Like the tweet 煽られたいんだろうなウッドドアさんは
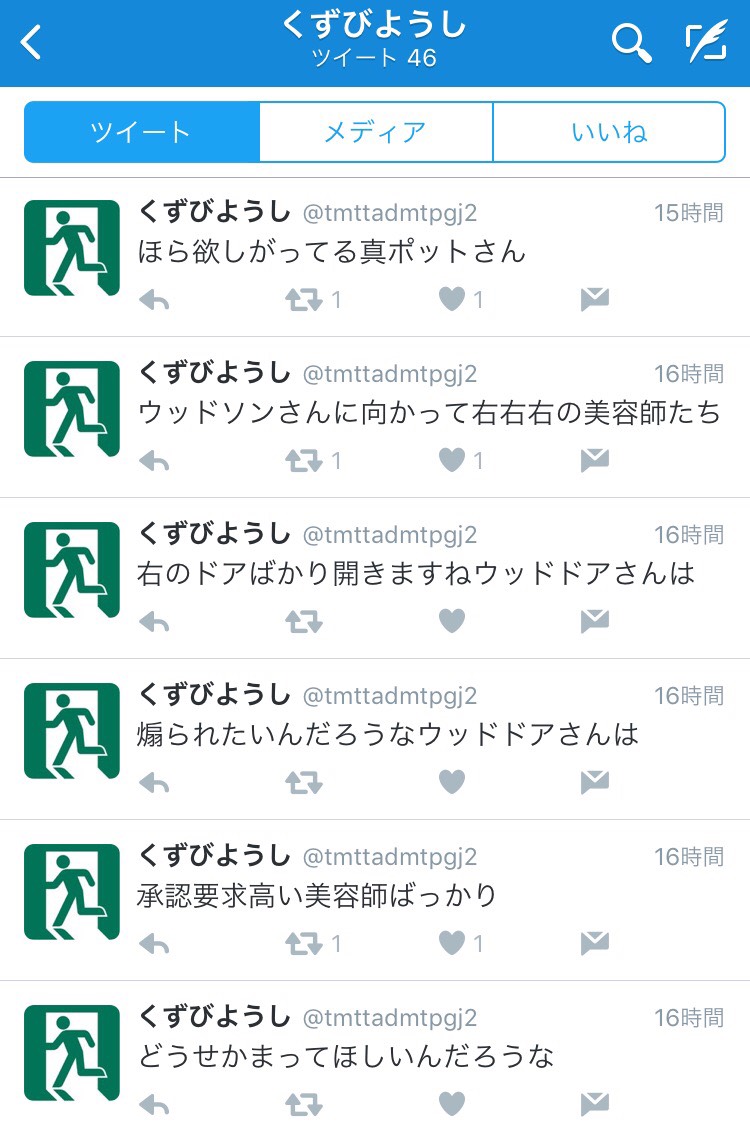The height and width of the screenshot is (1132, 750). tap(452, 782)
